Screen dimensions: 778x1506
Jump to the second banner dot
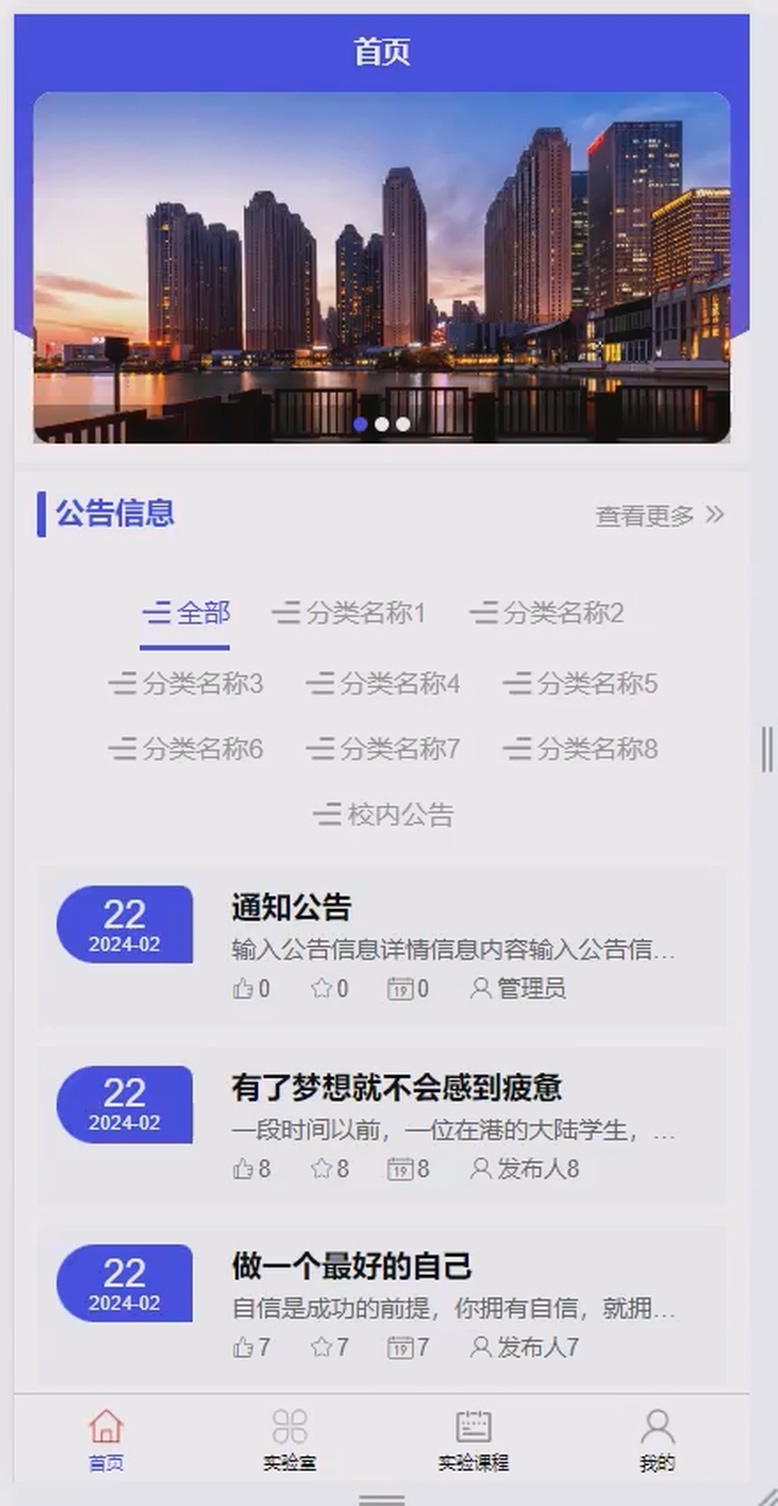[382, 424]
